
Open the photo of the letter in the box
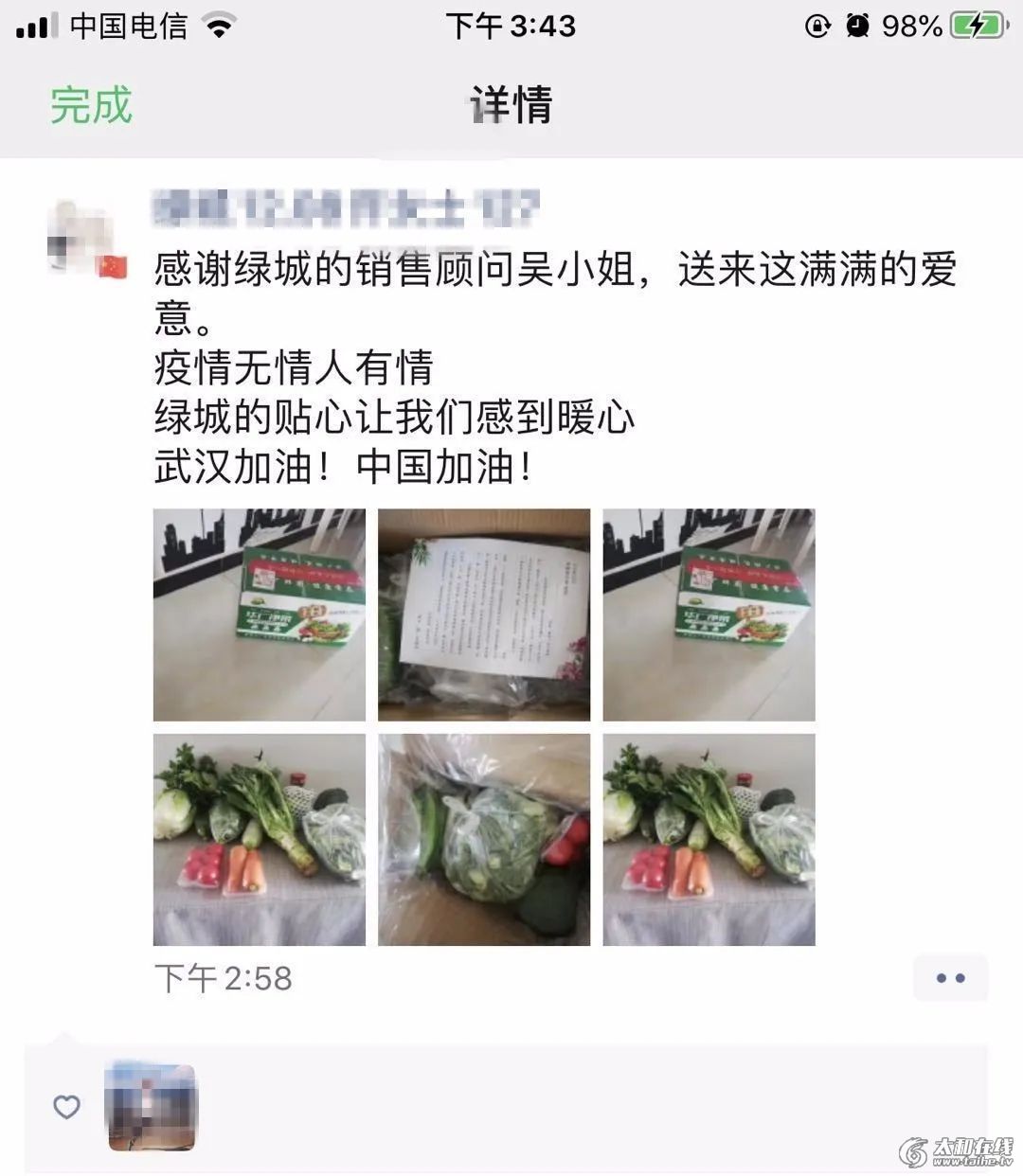click(484, 615)
